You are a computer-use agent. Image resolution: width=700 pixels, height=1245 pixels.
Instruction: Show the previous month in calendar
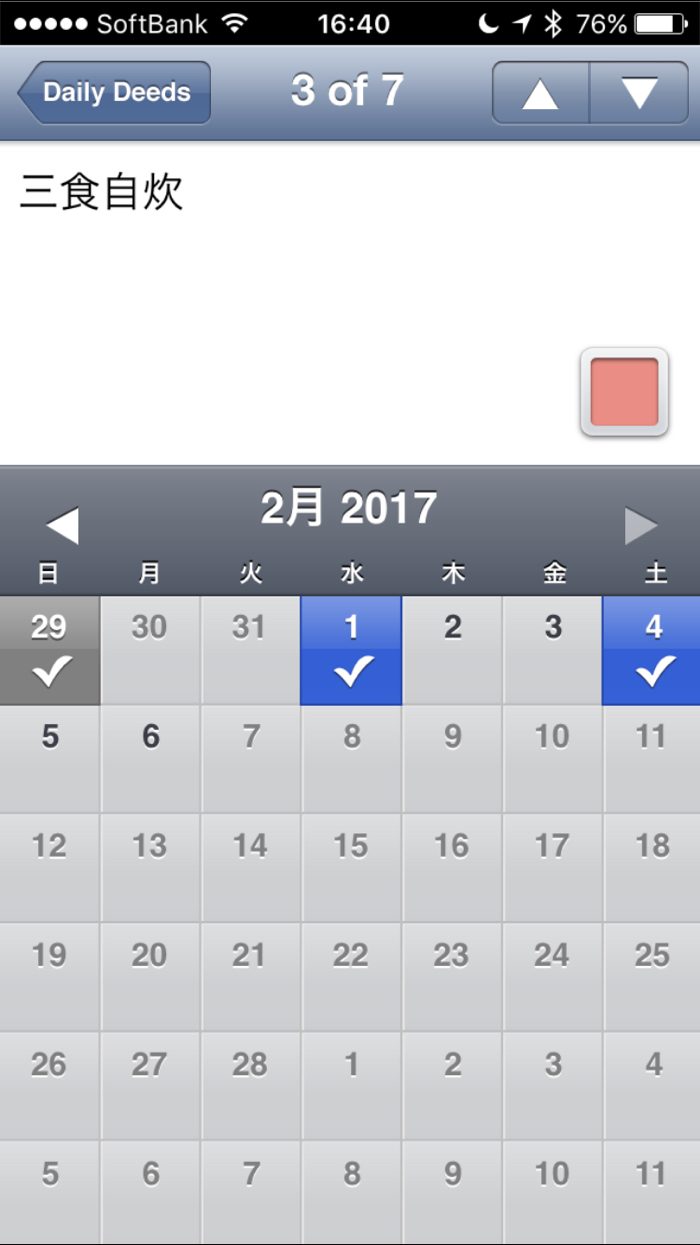point(62,525)
